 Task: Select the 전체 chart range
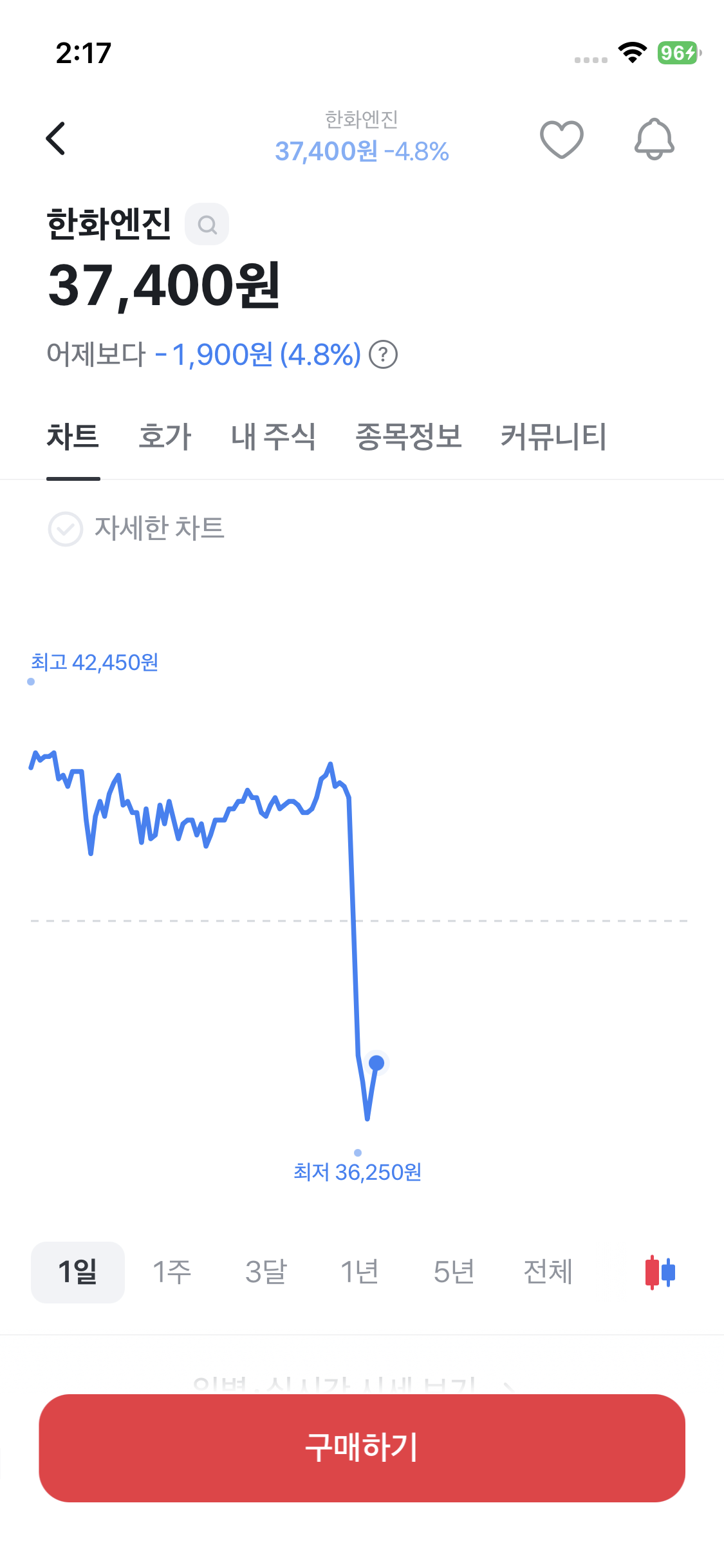548,1272
